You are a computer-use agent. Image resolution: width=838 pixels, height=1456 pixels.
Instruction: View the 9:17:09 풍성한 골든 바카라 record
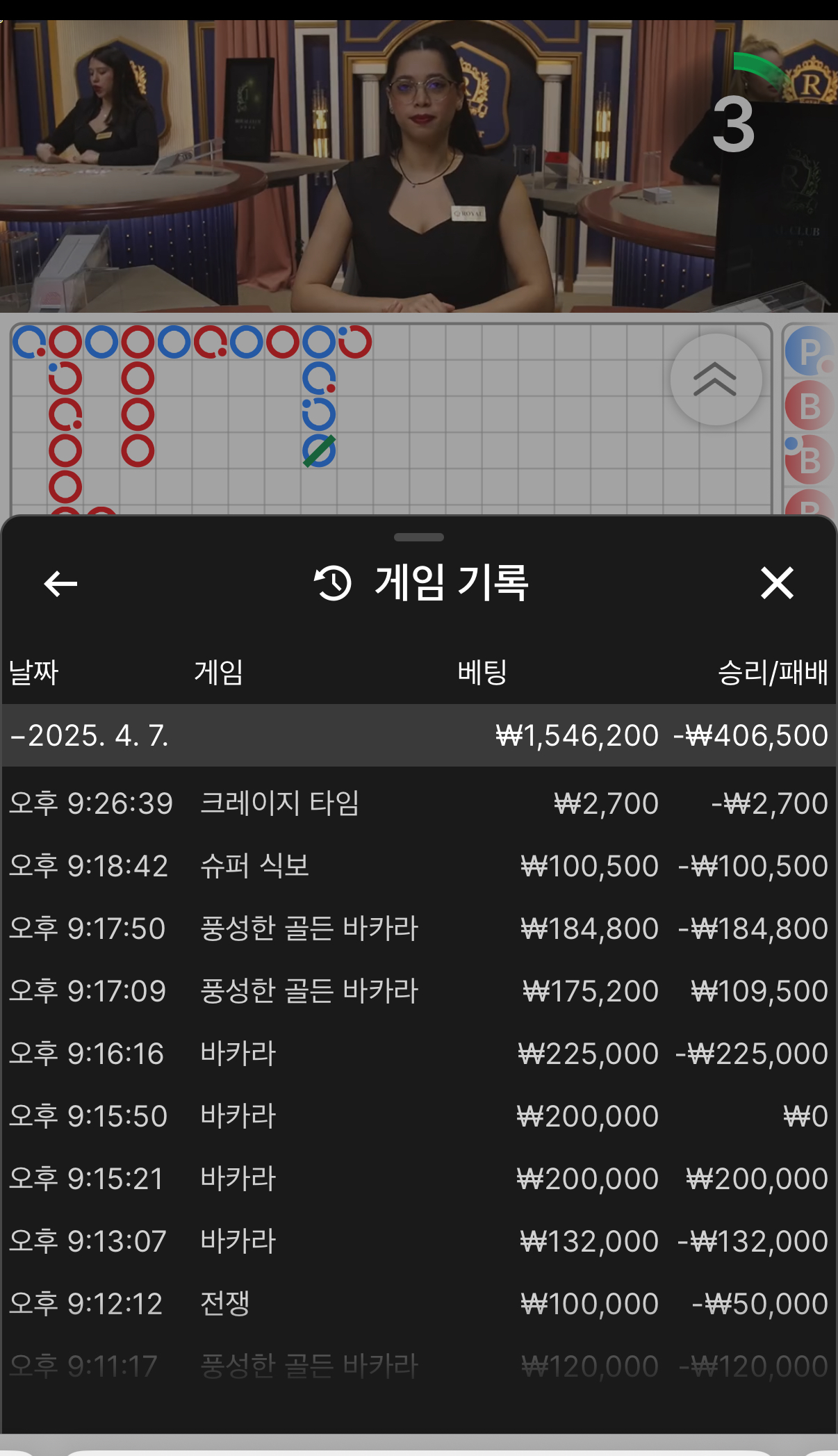(x=418, y=991)
